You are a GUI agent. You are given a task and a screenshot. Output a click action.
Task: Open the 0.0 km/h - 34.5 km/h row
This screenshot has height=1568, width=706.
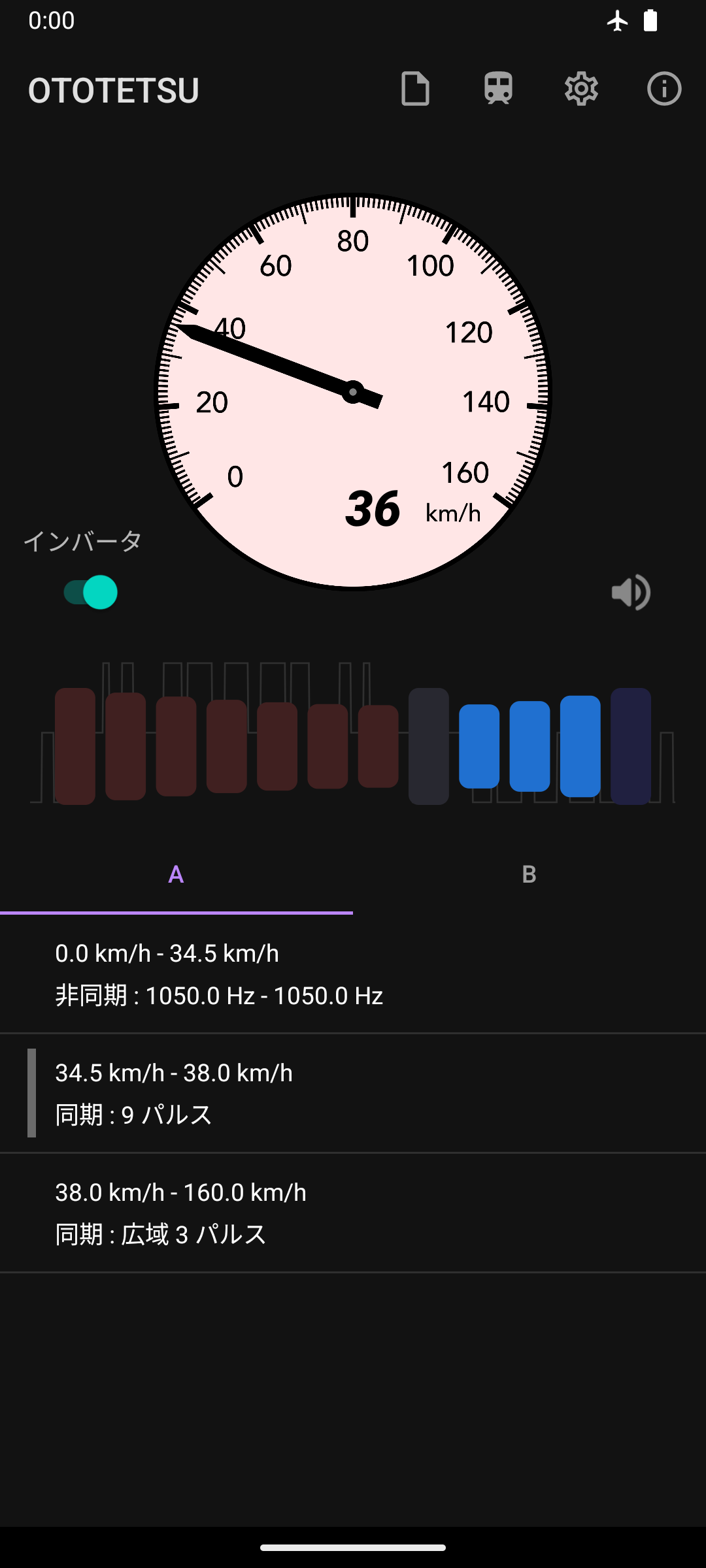(353, 974)
